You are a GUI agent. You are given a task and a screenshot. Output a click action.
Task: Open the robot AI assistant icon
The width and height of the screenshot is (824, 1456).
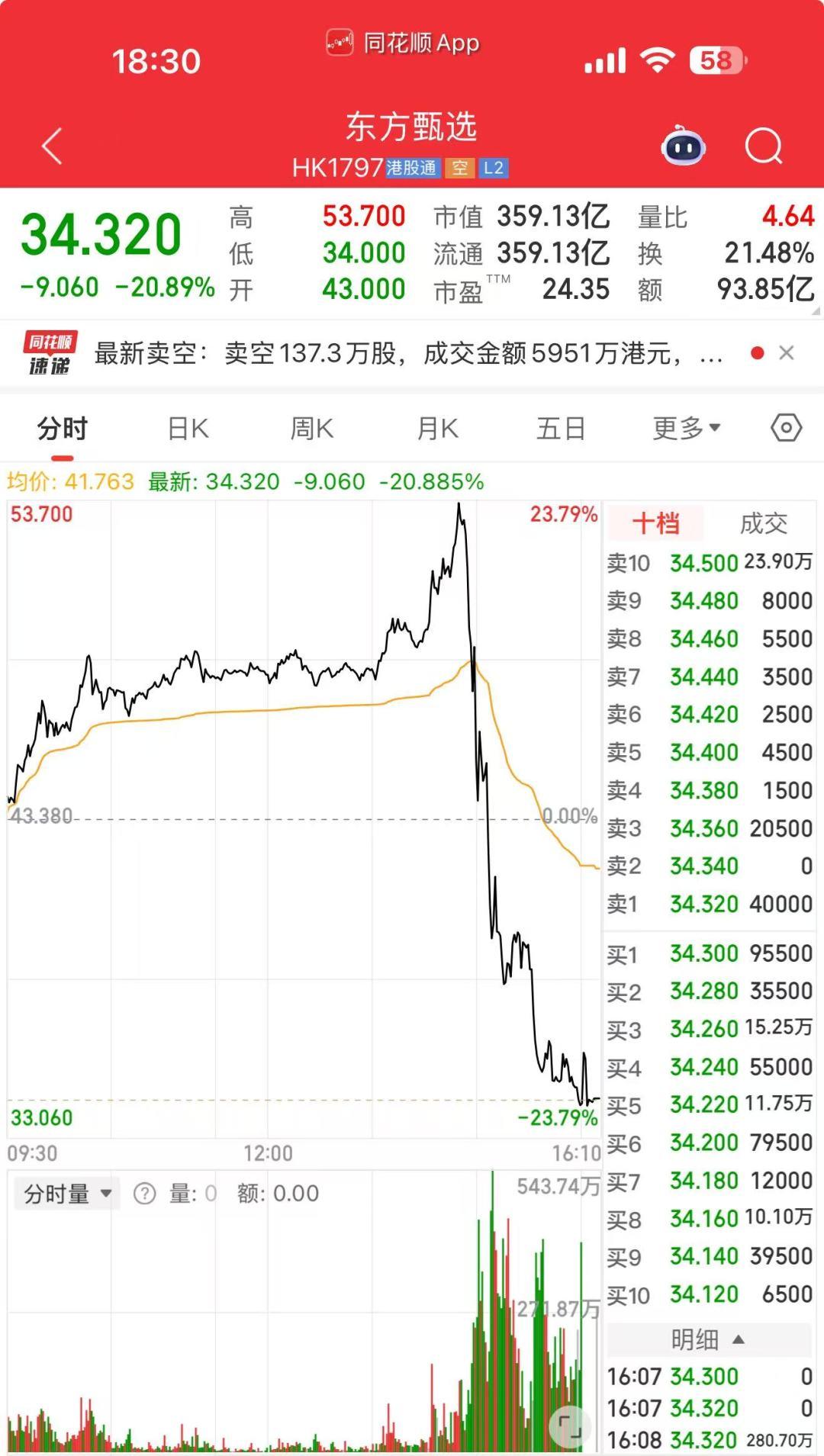click(683, 146)
